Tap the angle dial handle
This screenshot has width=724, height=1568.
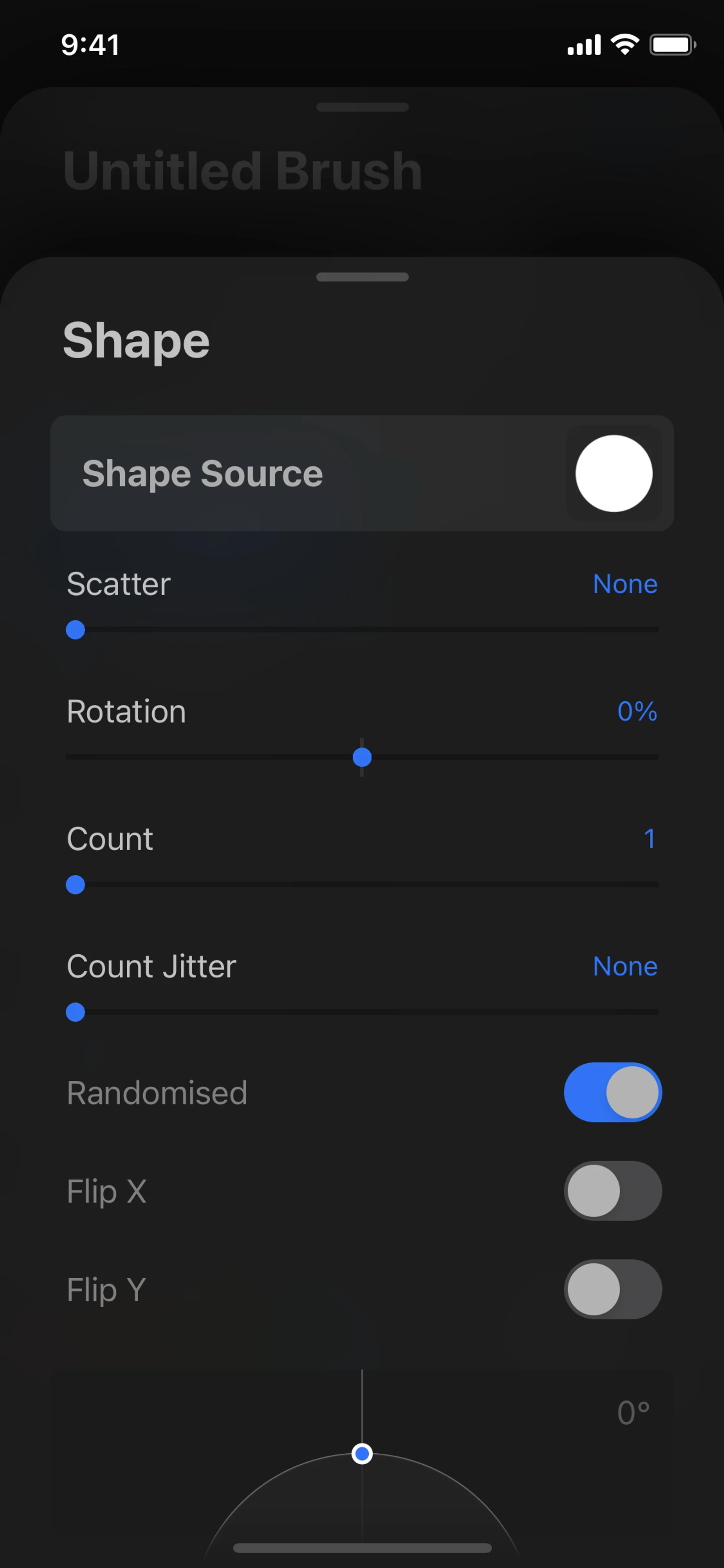pos(362,1454)
